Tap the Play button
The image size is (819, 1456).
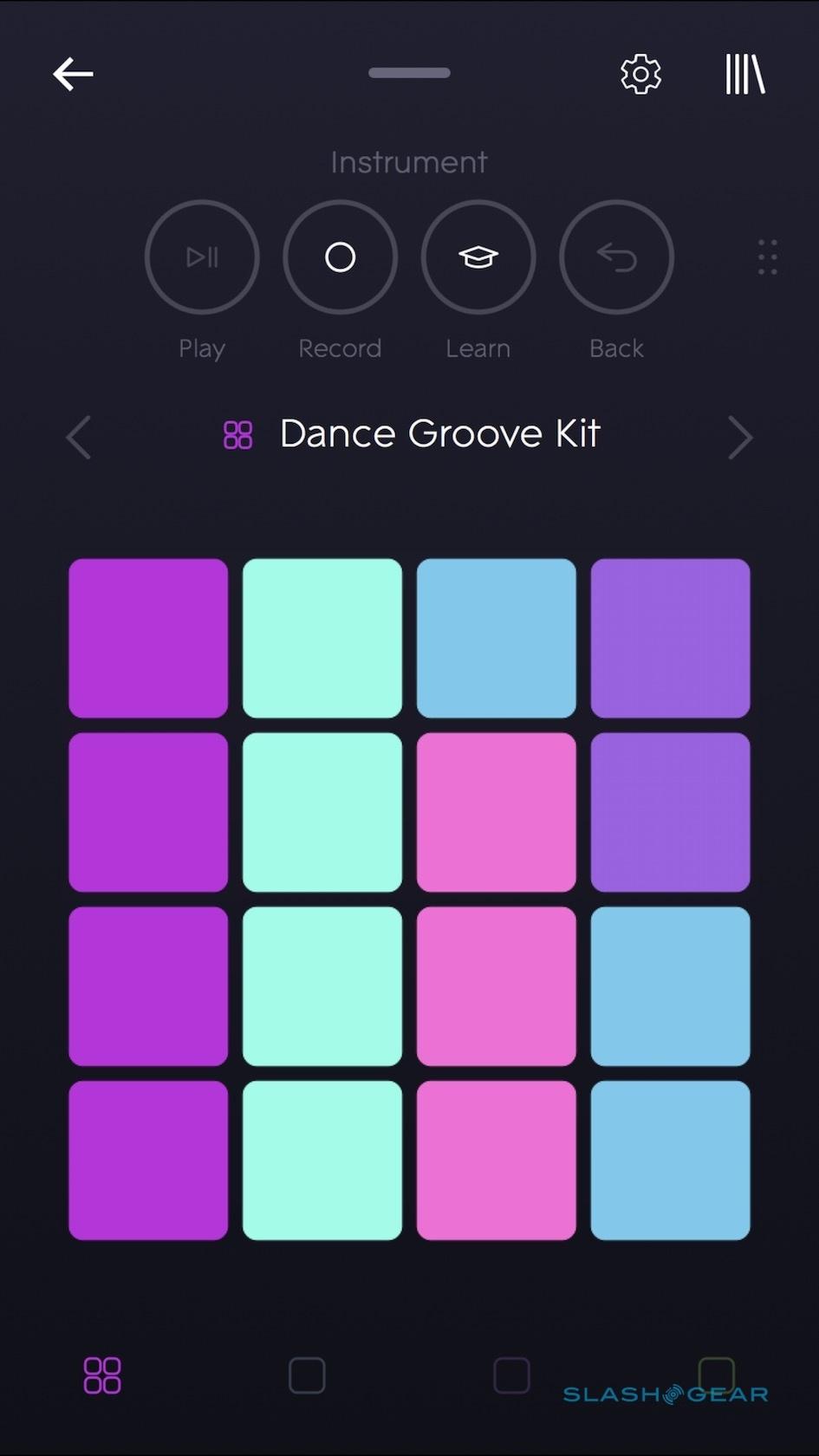click(202, 257)
